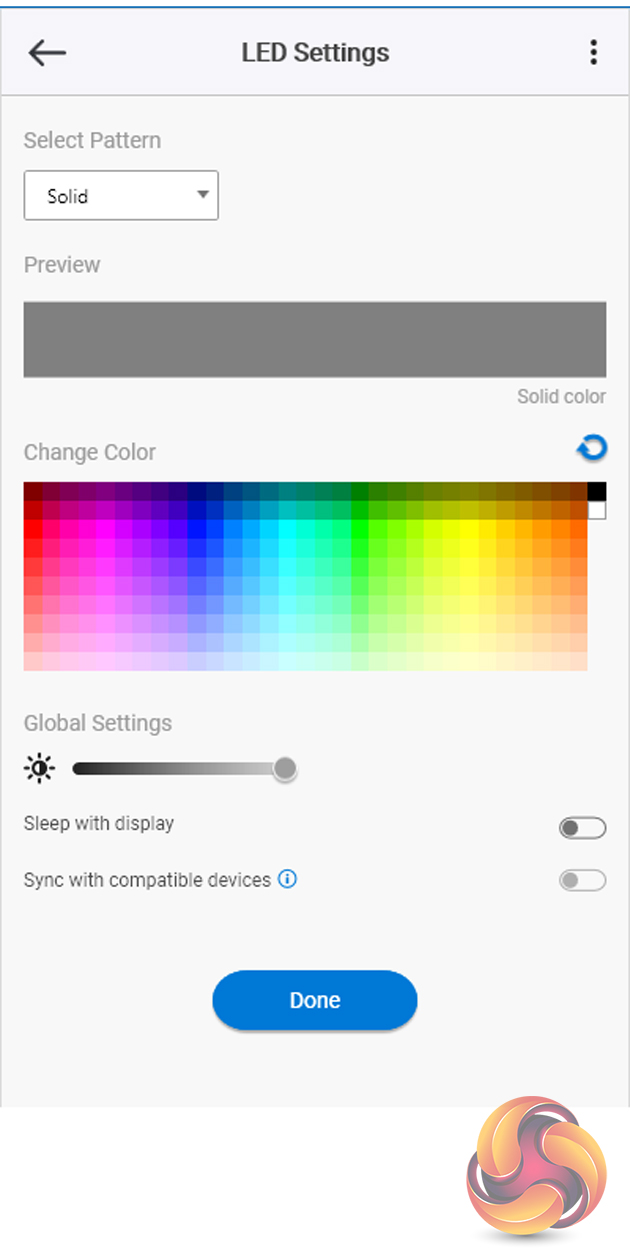Pick the black color swatch

(x=597, y=491)
